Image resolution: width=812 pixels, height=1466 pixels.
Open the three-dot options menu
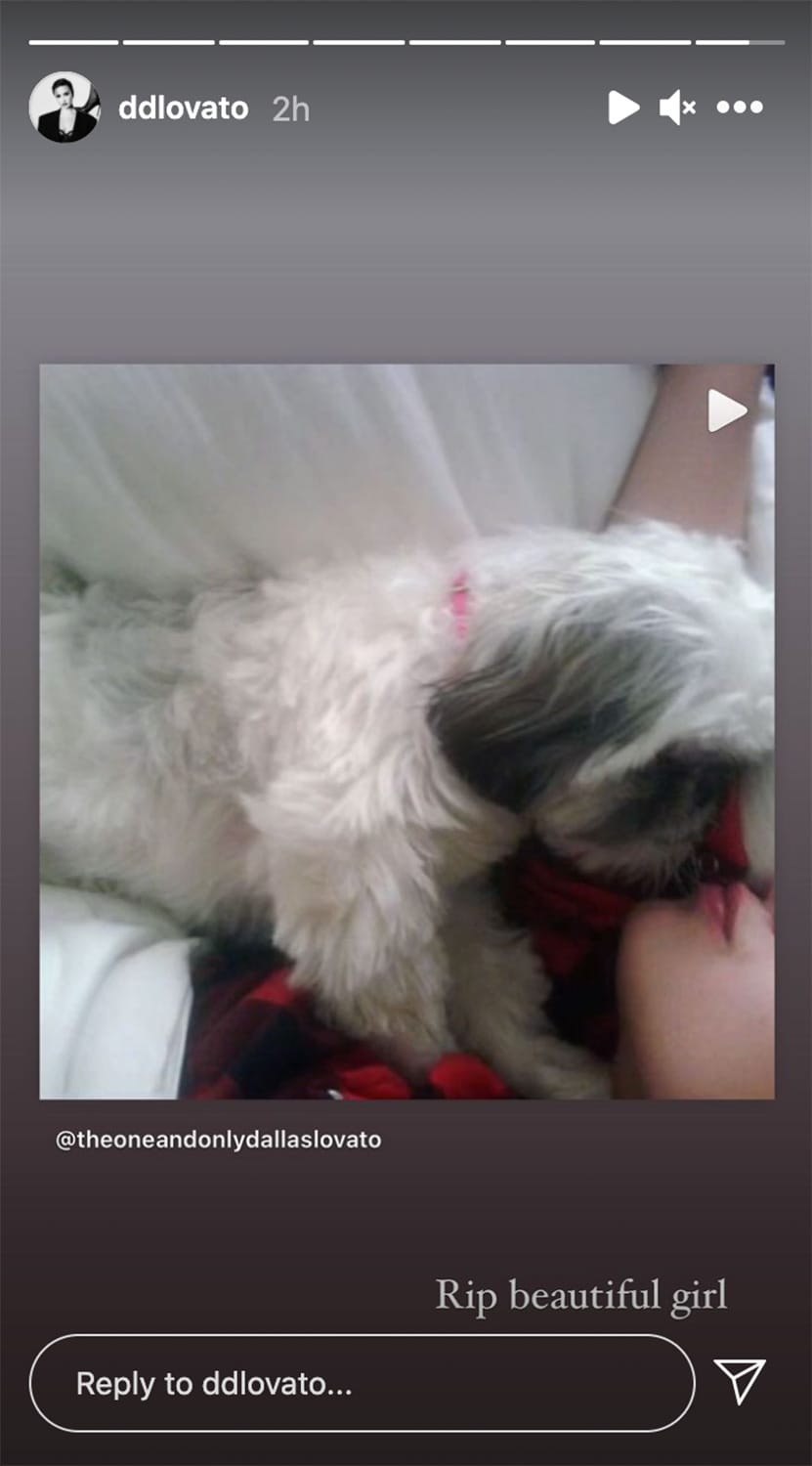click(x=740, y=108)
